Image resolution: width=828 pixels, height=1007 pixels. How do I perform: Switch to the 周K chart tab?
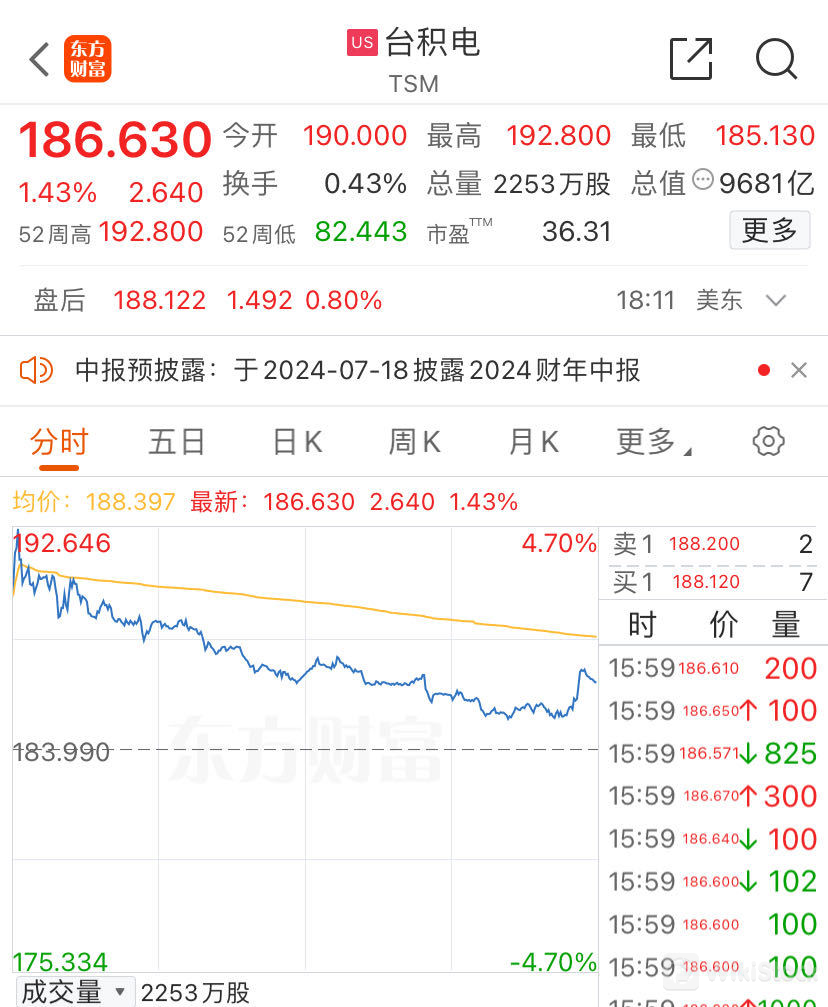tap(414, 442)
